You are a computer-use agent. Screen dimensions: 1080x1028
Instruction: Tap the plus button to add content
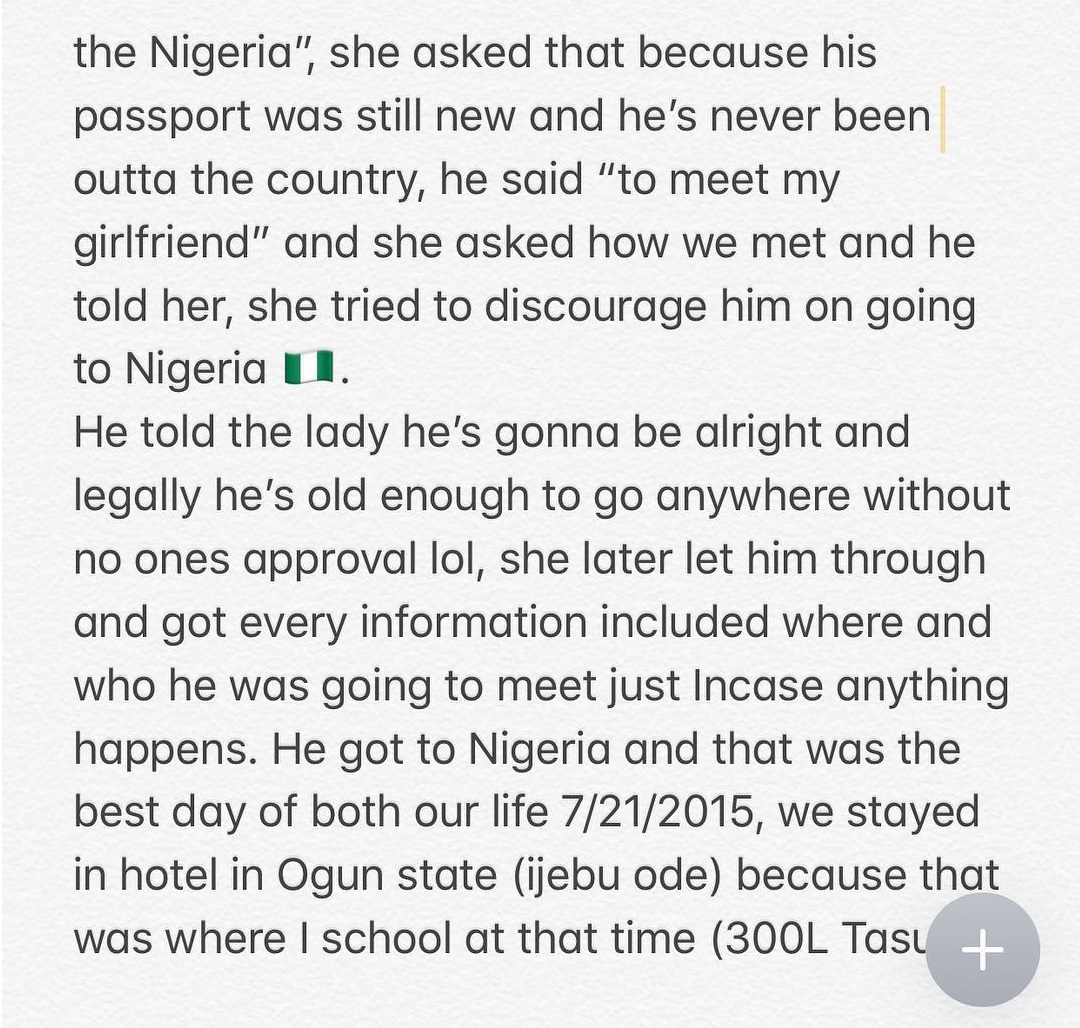pos(982,950)
